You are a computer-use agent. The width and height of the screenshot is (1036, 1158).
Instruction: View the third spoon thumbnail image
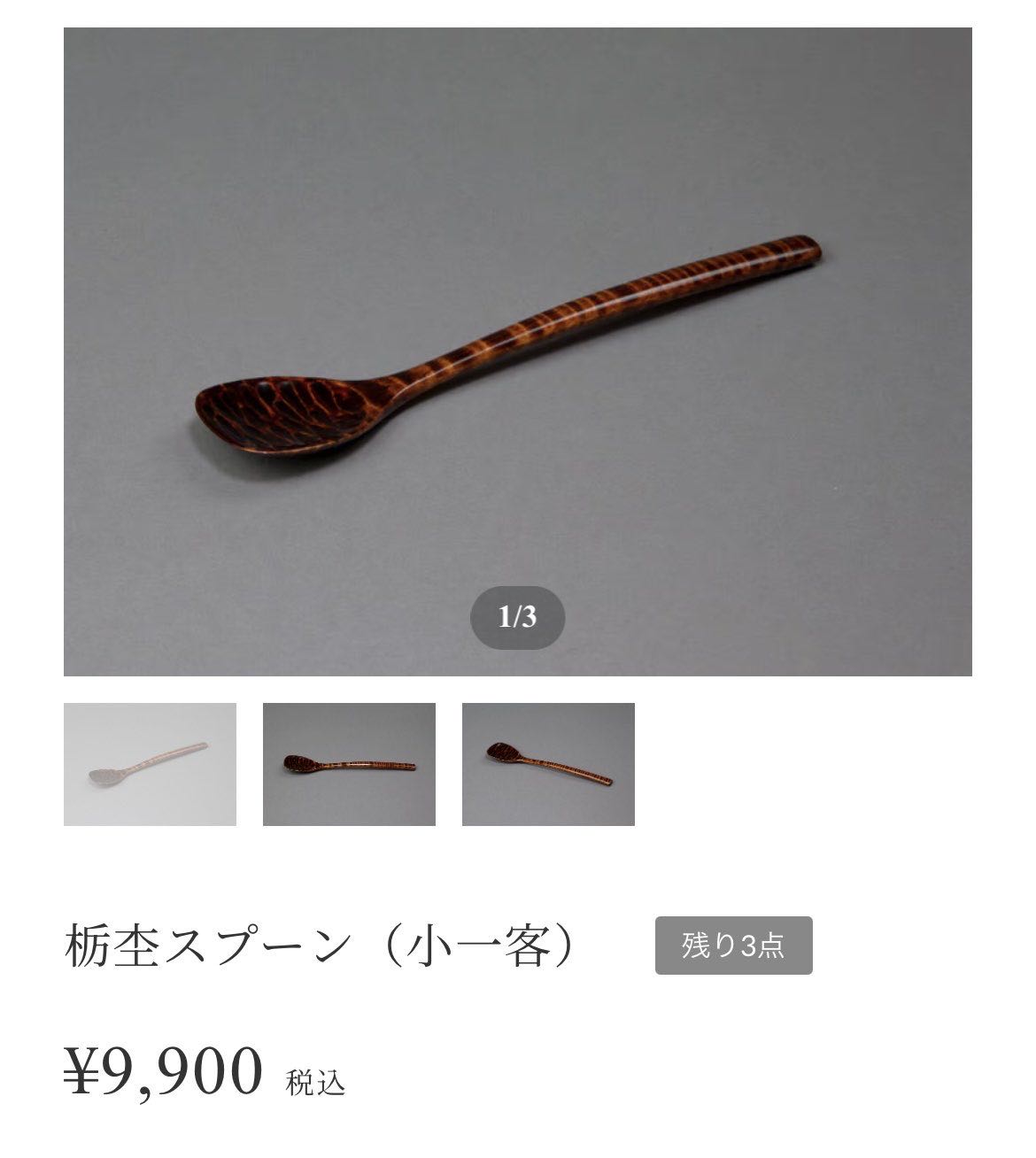coord(548,764)
